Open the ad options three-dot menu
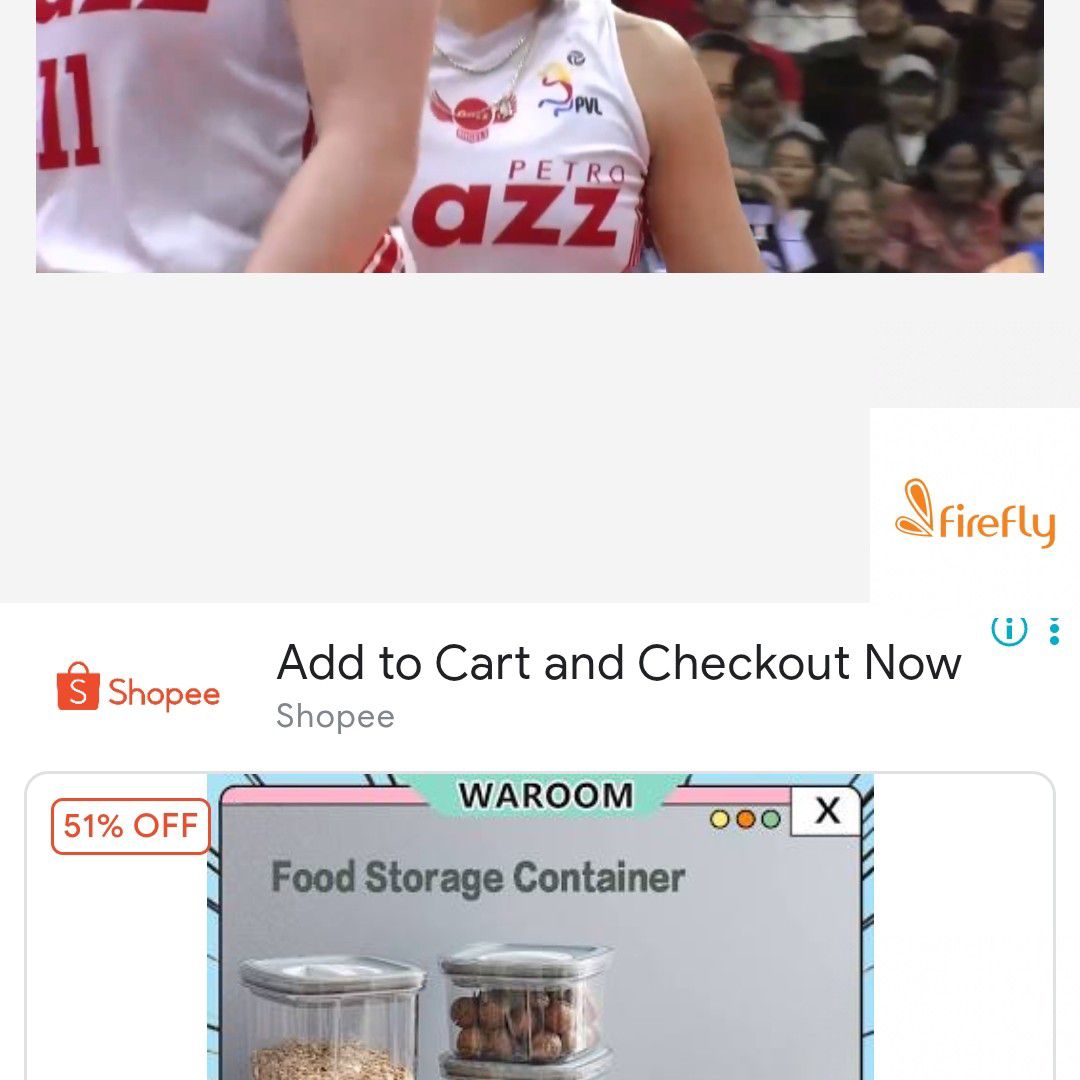This screenshot has width=1080, height=1080. click(x=1054, y=631)
